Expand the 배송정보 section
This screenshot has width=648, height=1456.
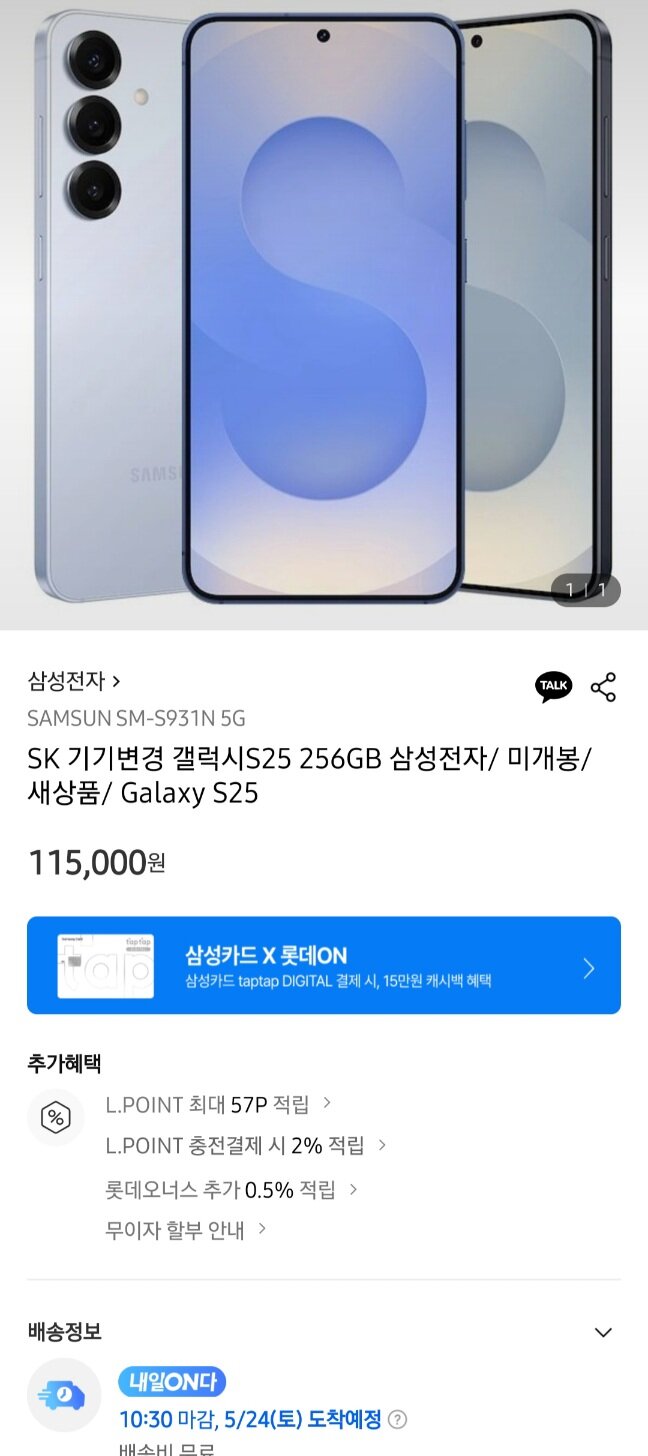602,1332
